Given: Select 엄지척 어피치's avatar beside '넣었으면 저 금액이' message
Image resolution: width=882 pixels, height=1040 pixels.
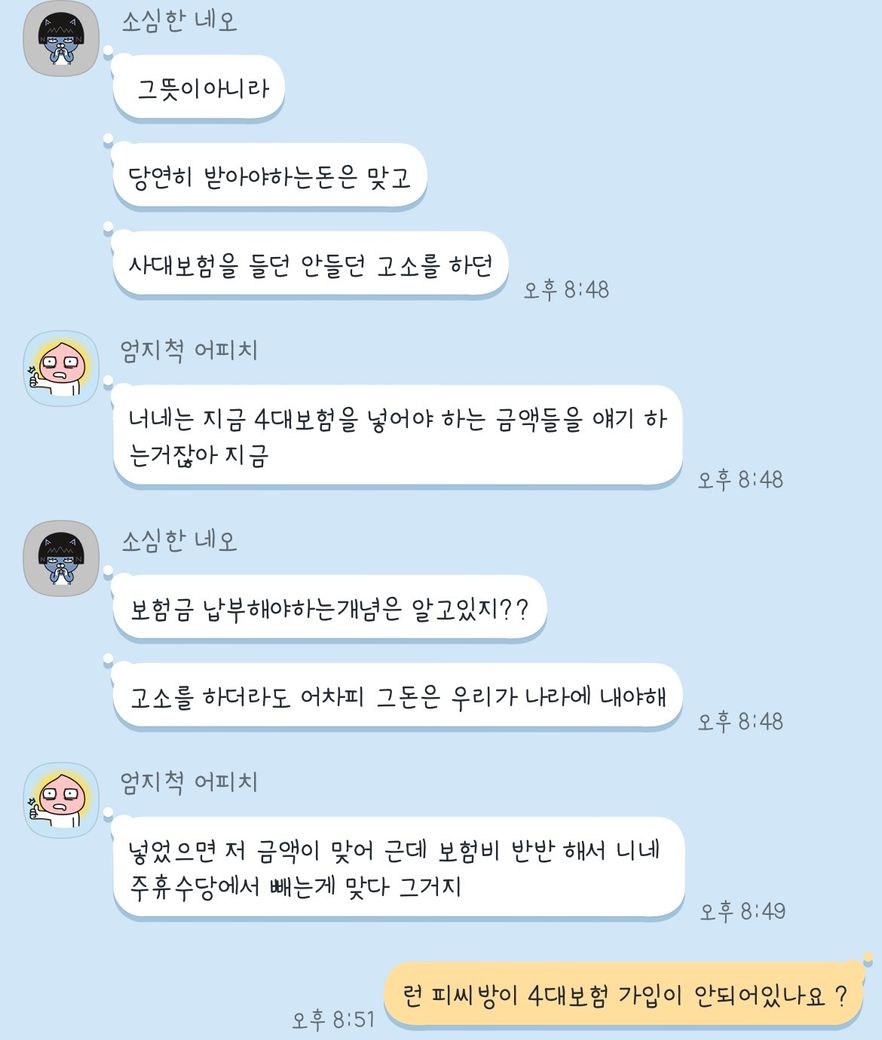Looking at the screenshot, I should [x=61, y=800].
